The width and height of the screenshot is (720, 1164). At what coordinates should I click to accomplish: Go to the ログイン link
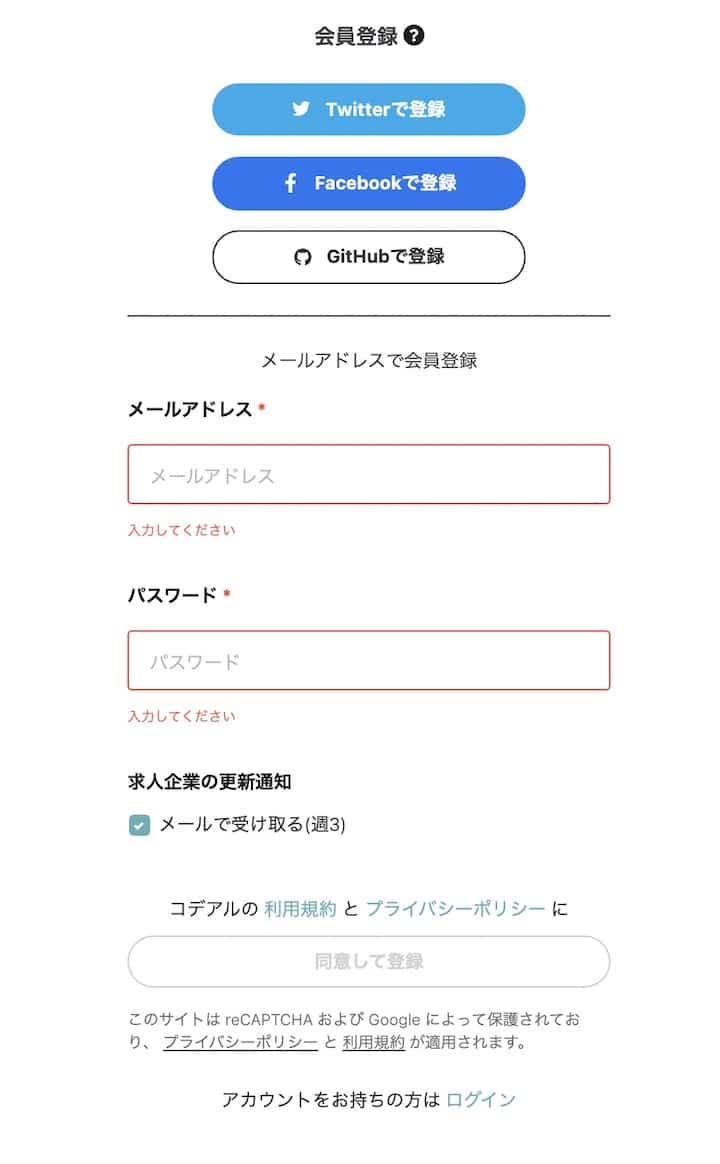coord(481,1100)
